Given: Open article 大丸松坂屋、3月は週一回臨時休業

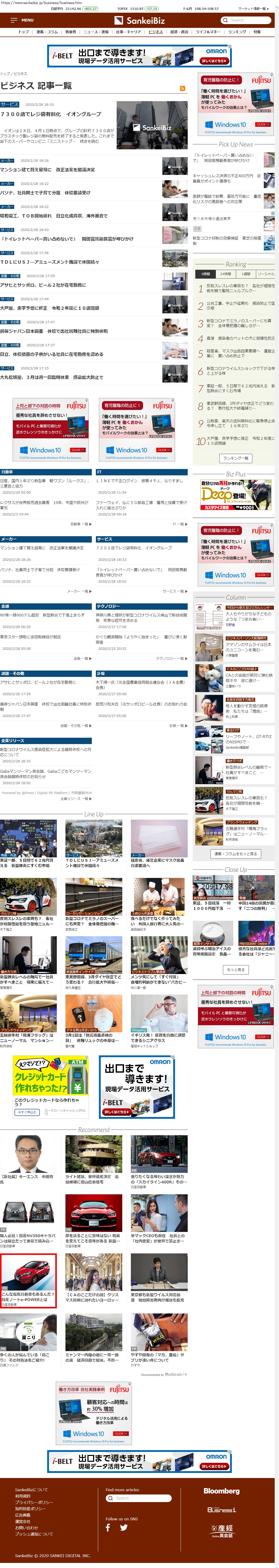Looking at the screenshot, I should coord(52,377).
